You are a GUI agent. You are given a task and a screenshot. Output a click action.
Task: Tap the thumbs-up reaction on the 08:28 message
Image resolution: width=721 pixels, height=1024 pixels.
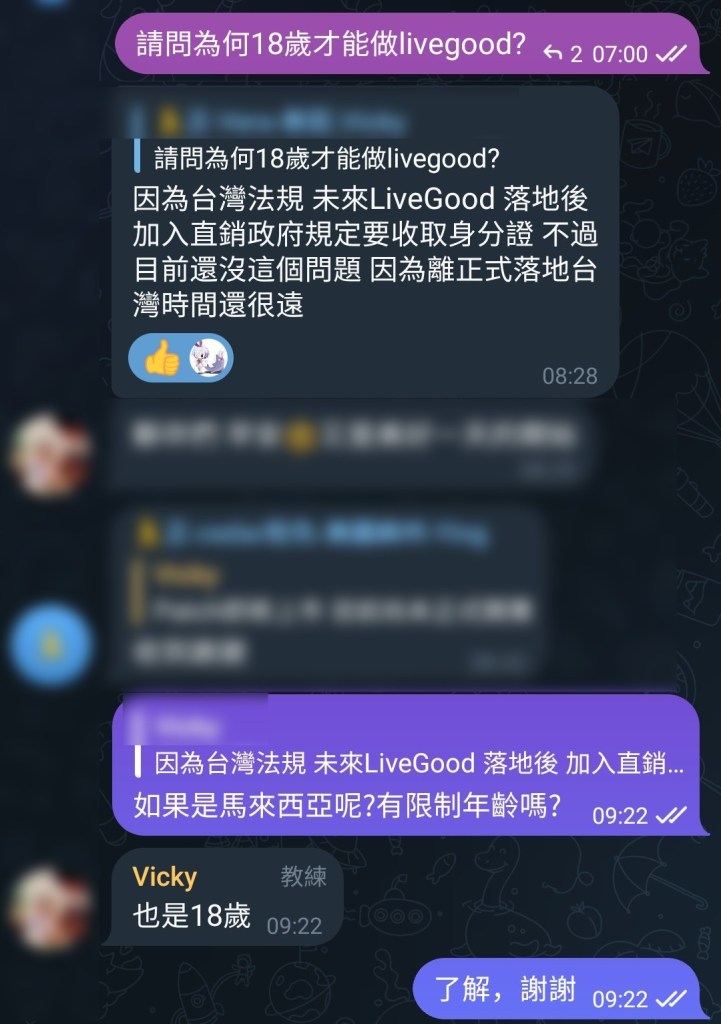click(161, 358)
